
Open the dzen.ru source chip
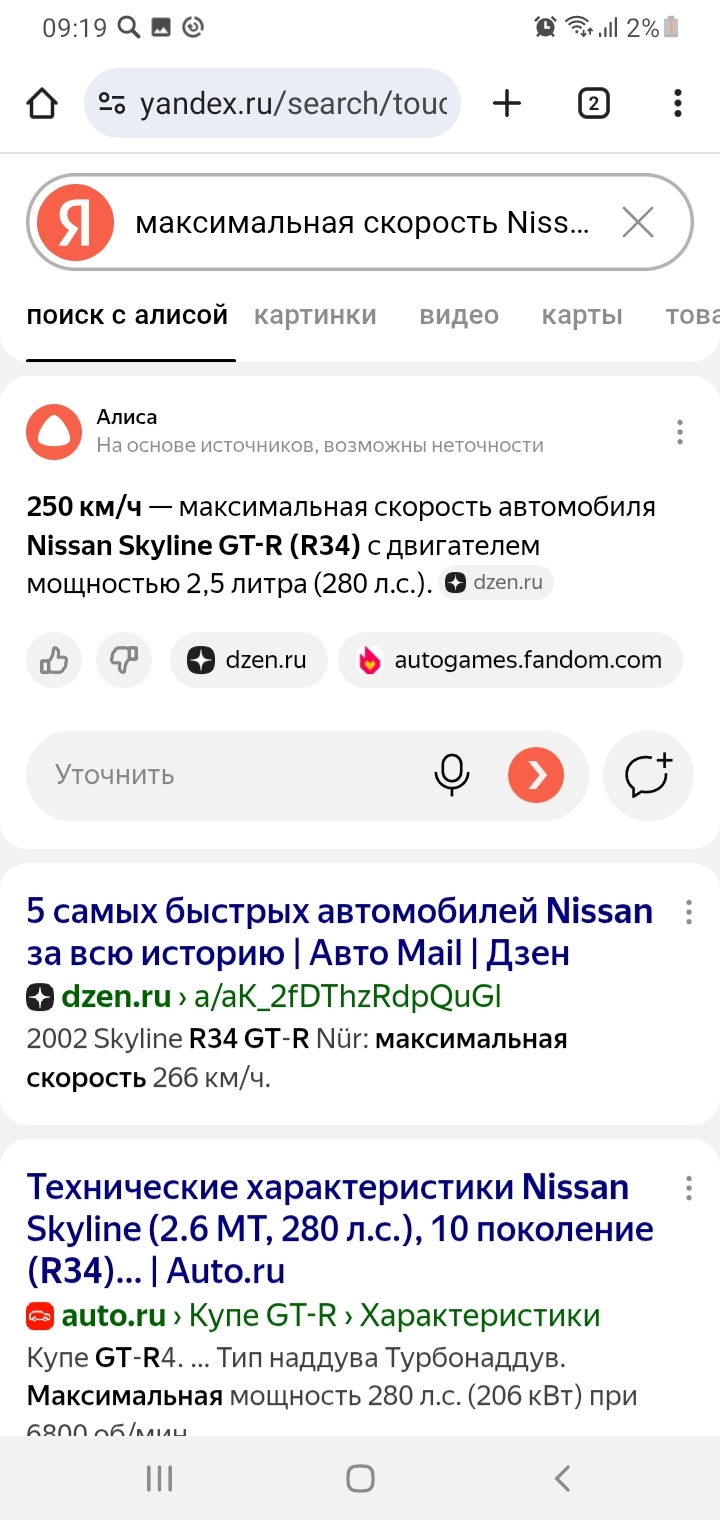[249, 660]
